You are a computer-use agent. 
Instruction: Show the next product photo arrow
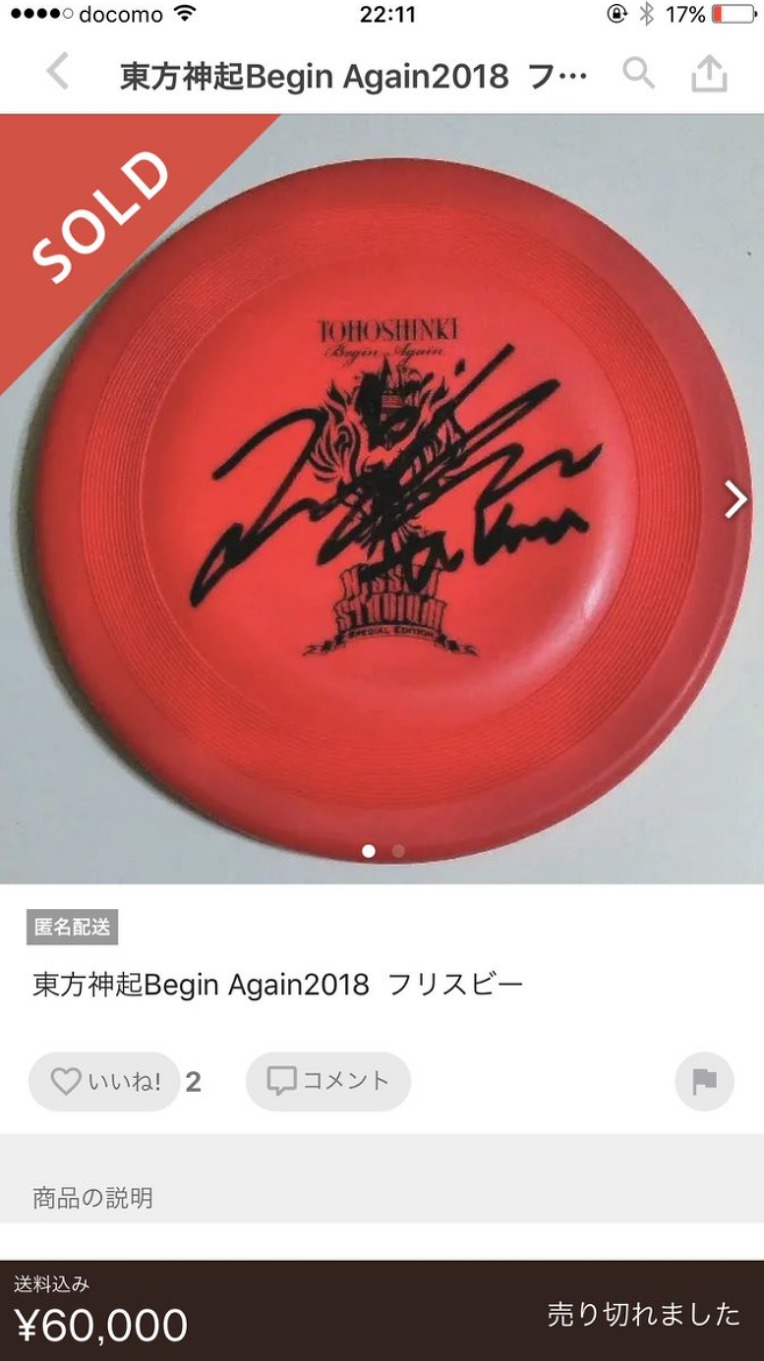tap(736, 500)
